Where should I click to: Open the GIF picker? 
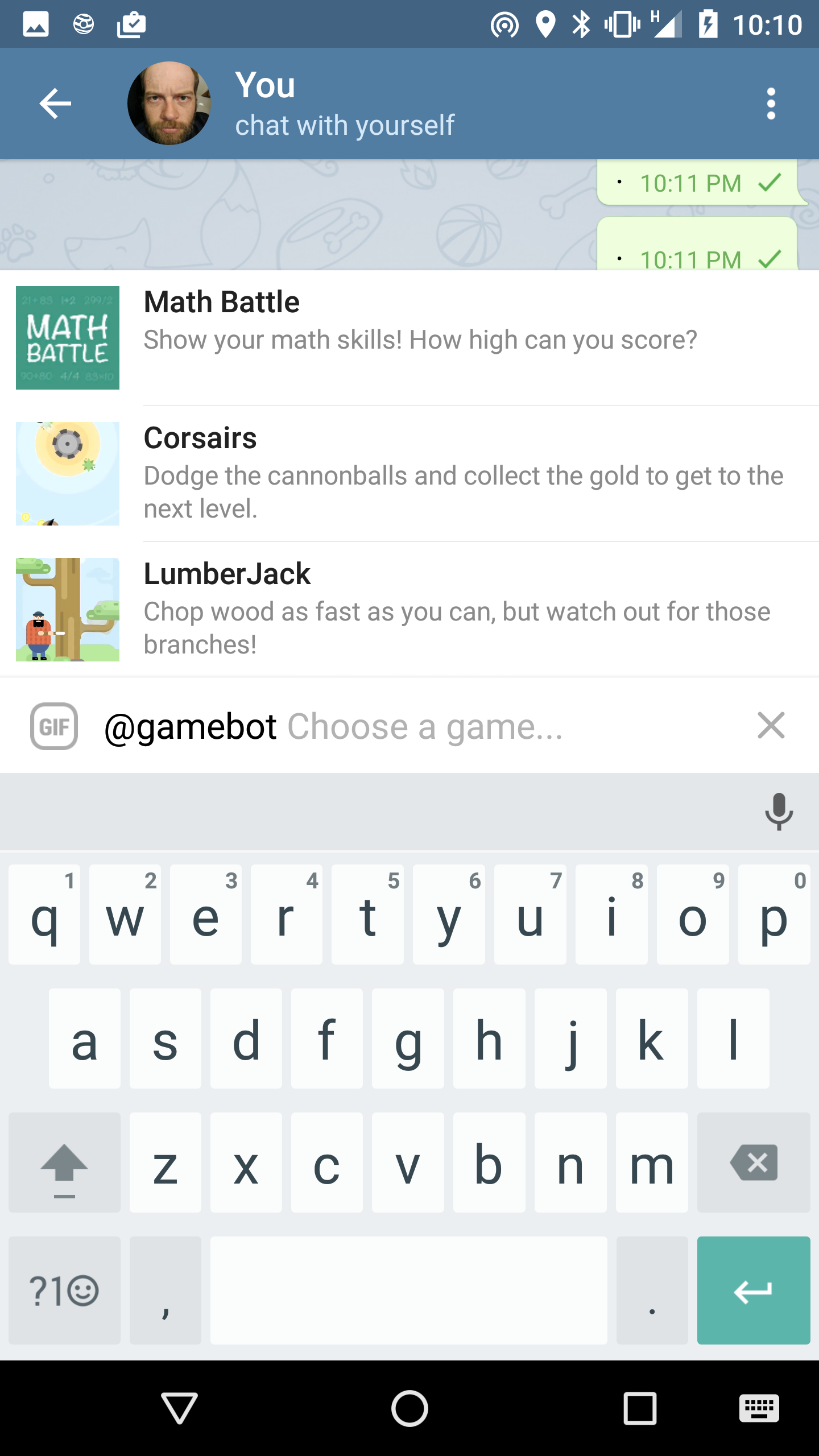pos(54,726)
